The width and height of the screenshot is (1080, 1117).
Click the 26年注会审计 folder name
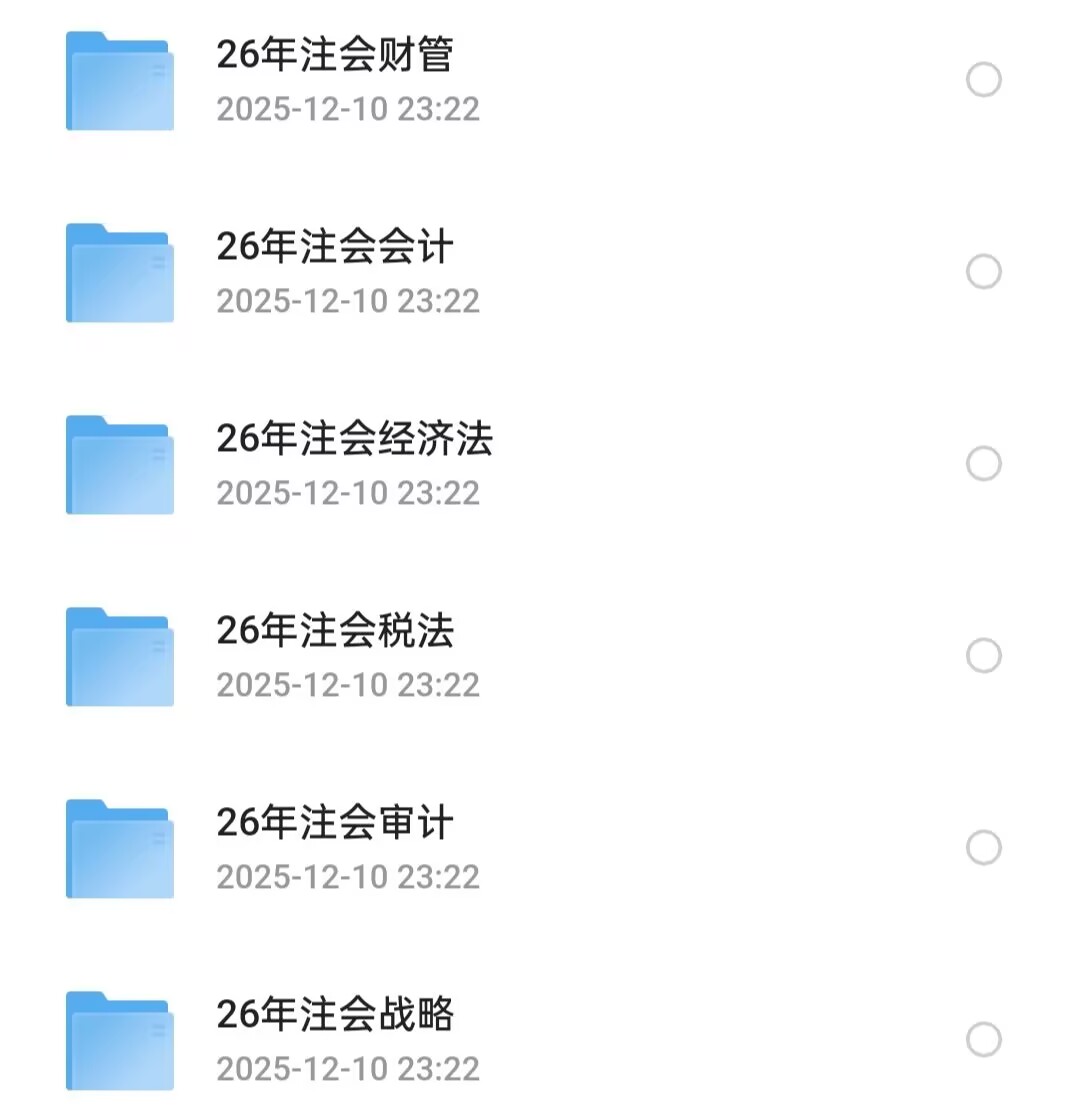pyautogui.click(x=336, y=823)
